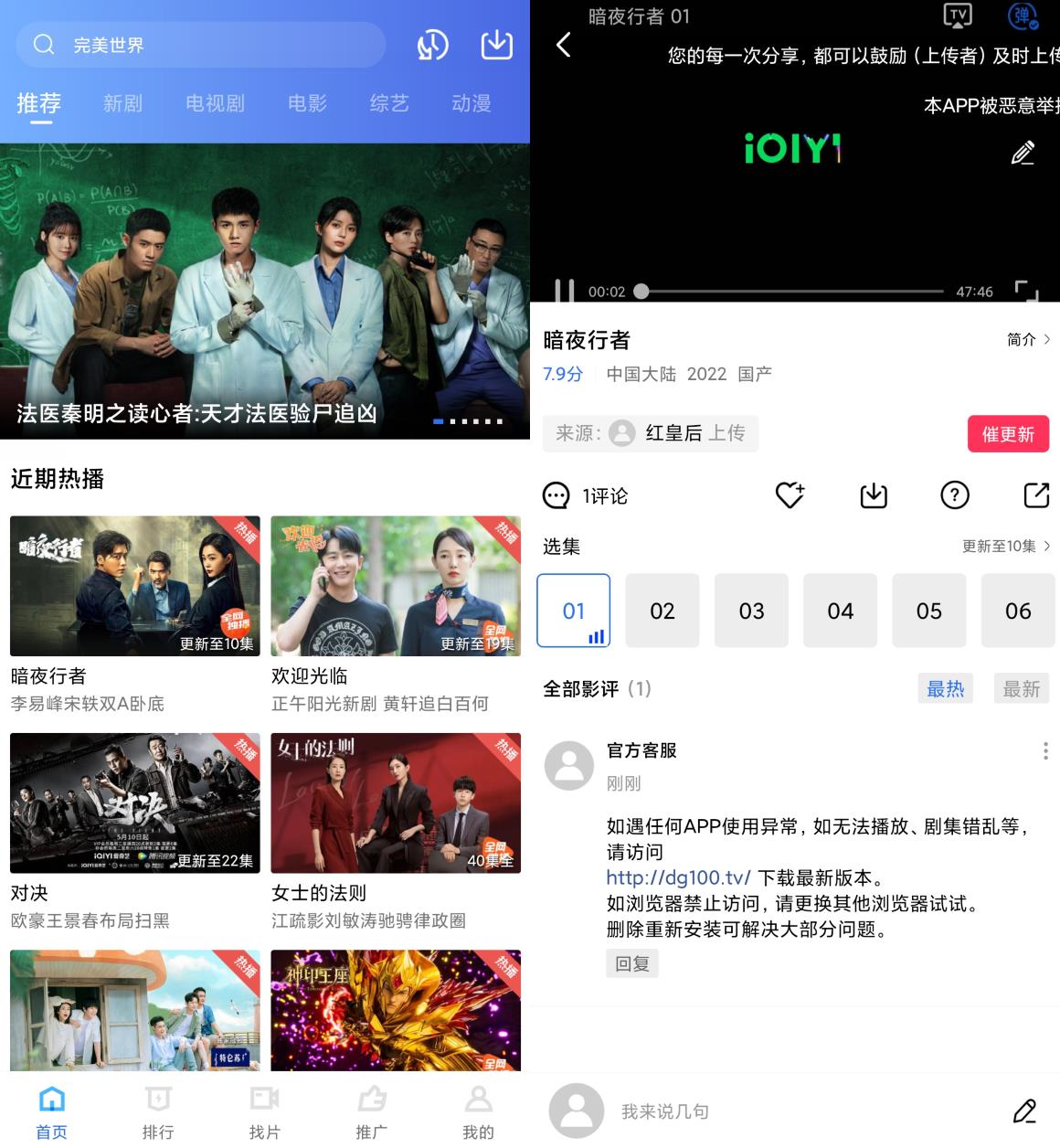Go to the 我的 bottom tab
The width and height of the screenshot is (1060, 1148).
tap(478, 1111)
